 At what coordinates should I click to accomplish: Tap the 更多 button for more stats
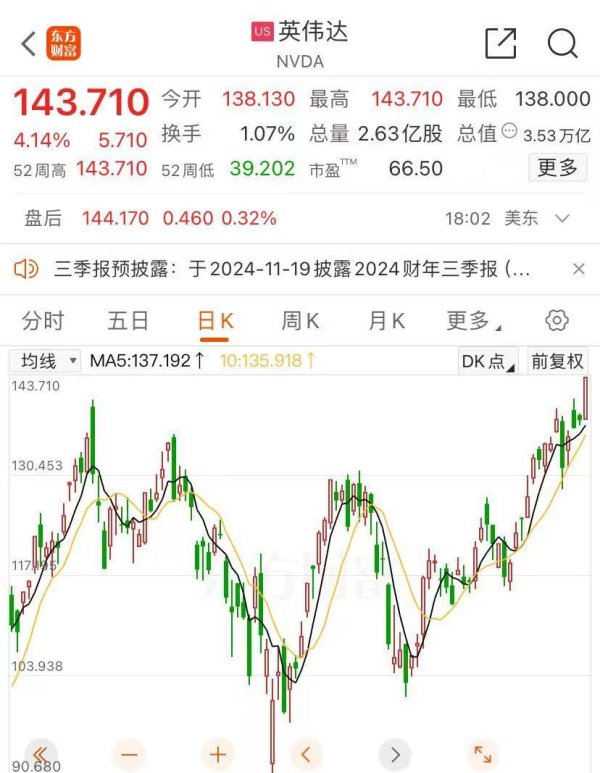click(x=557, y=167)
